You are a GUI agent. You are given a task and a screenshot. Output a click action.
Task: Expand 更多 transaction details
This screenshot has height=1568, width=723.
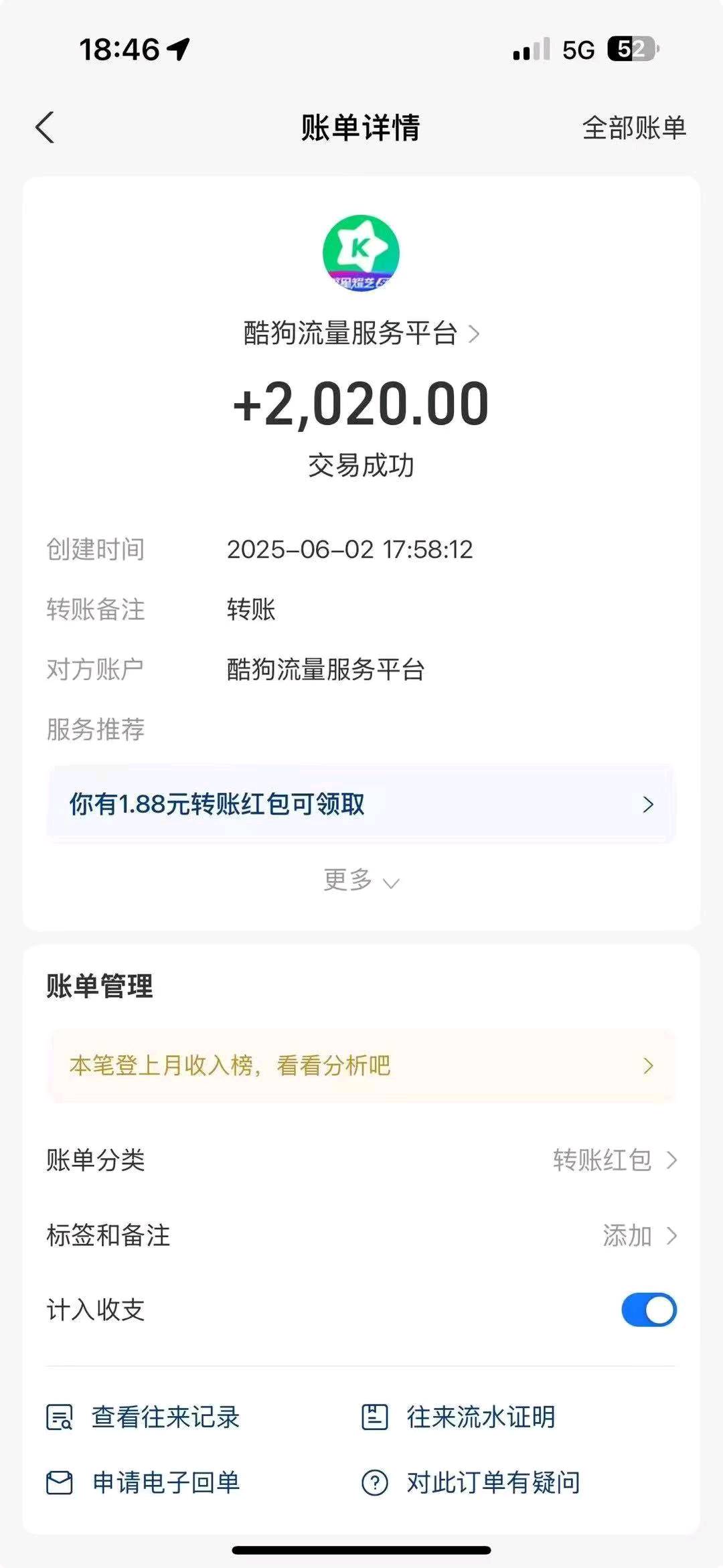coord(361,880)
